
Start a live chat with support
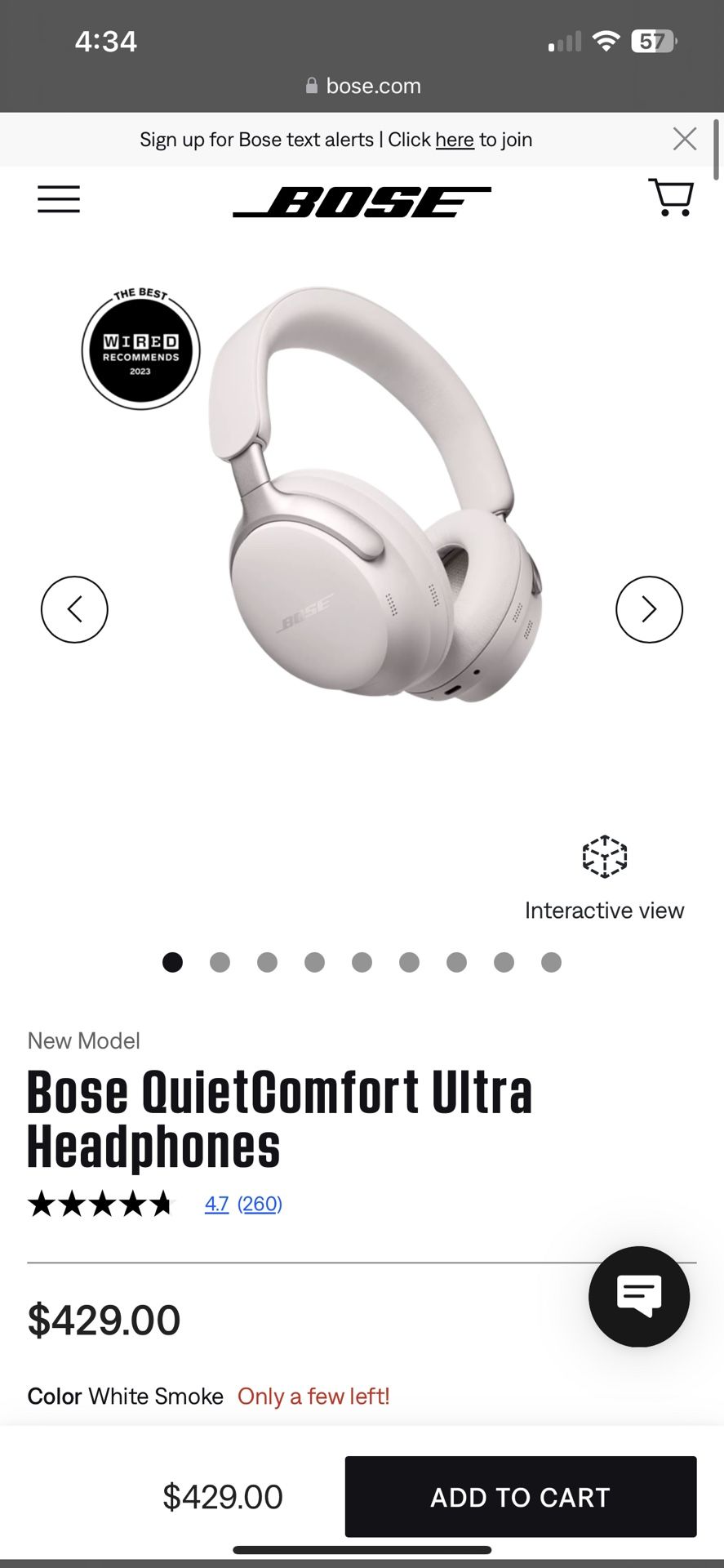coord(639,1296)
